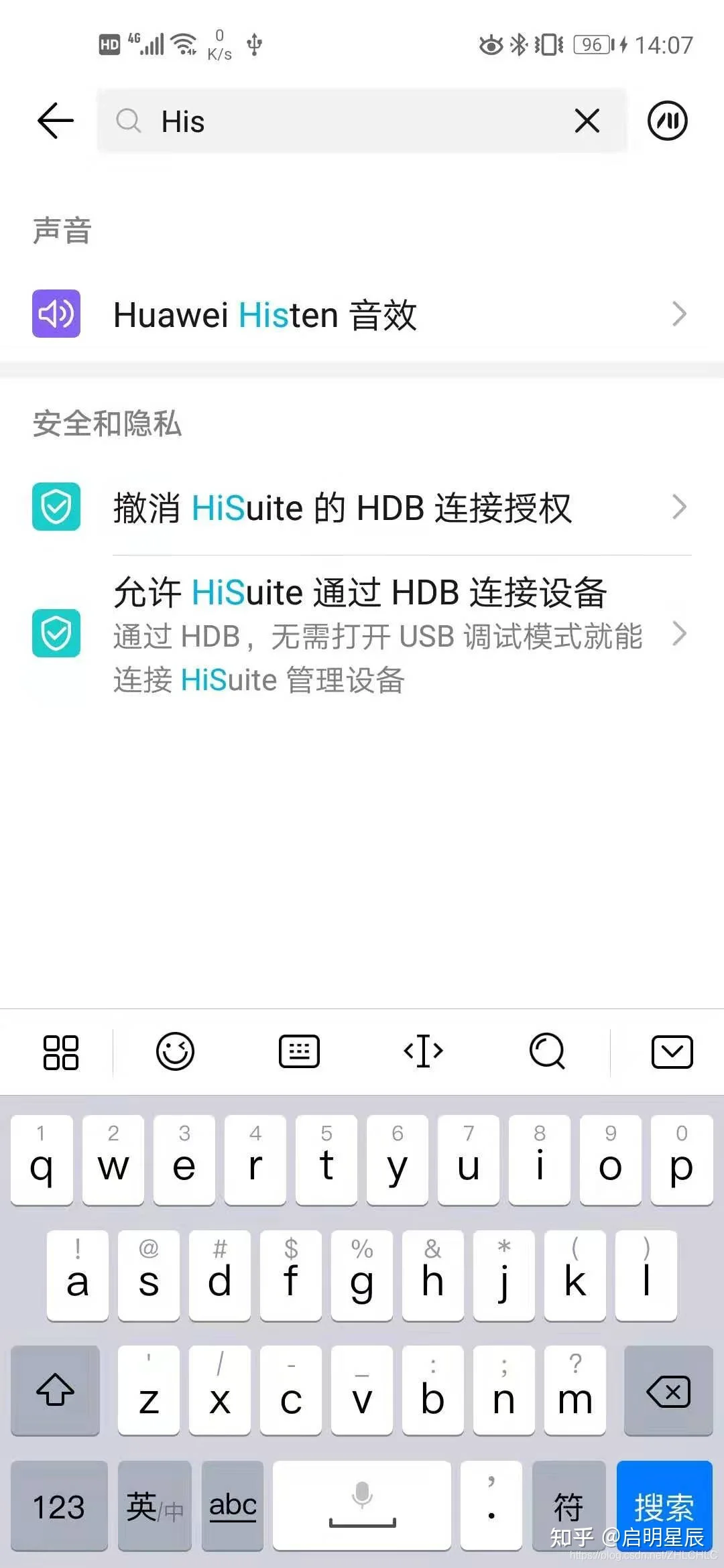Go back using the back arrow

(x=55, y=121)
